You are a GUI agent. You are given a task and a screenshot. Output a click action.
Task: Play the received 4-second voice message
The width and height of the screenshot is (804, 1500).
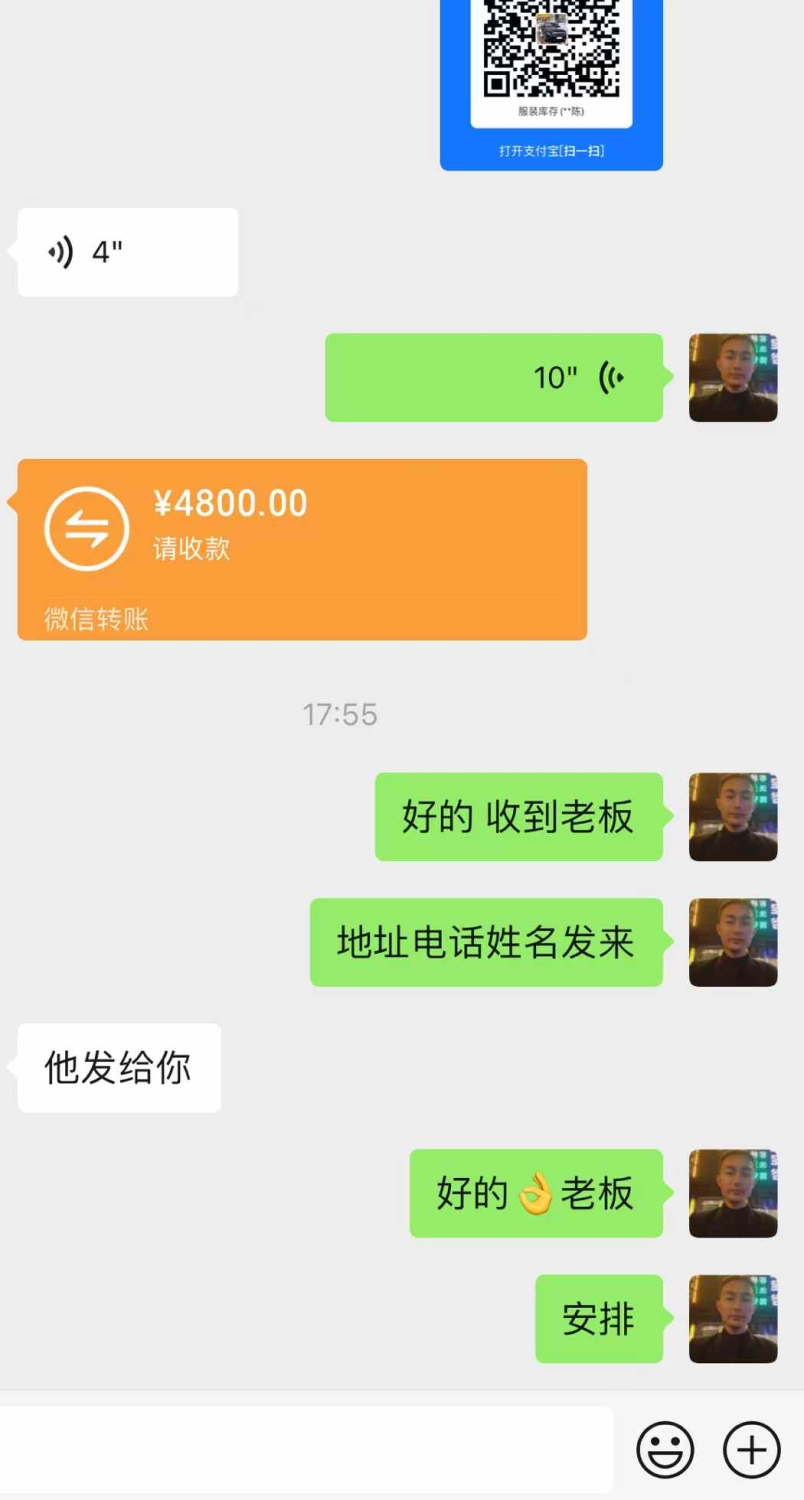point(128,252)
